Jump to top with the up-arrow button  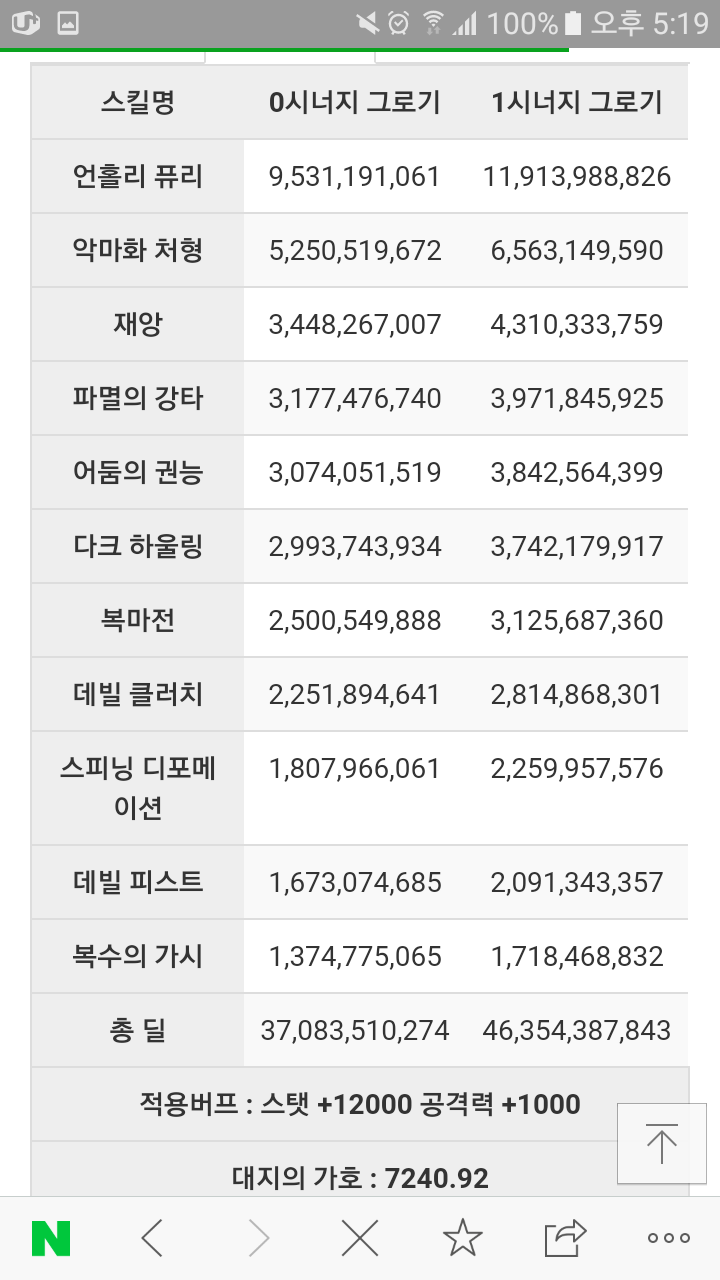click(662, 1143)
